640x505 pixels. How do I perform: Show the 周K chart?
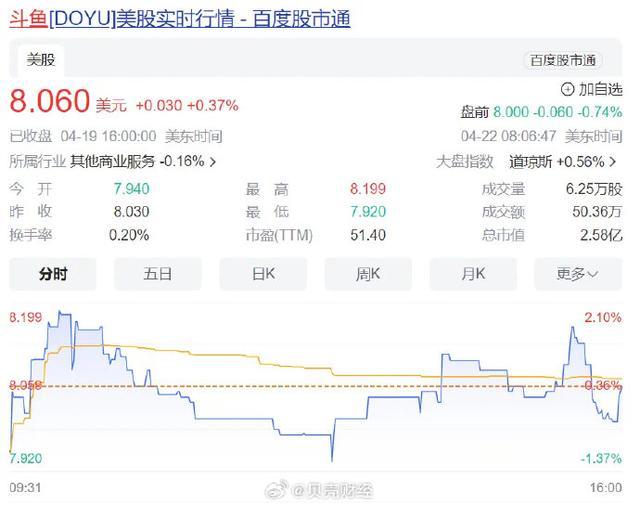click(x=369, y=273)
